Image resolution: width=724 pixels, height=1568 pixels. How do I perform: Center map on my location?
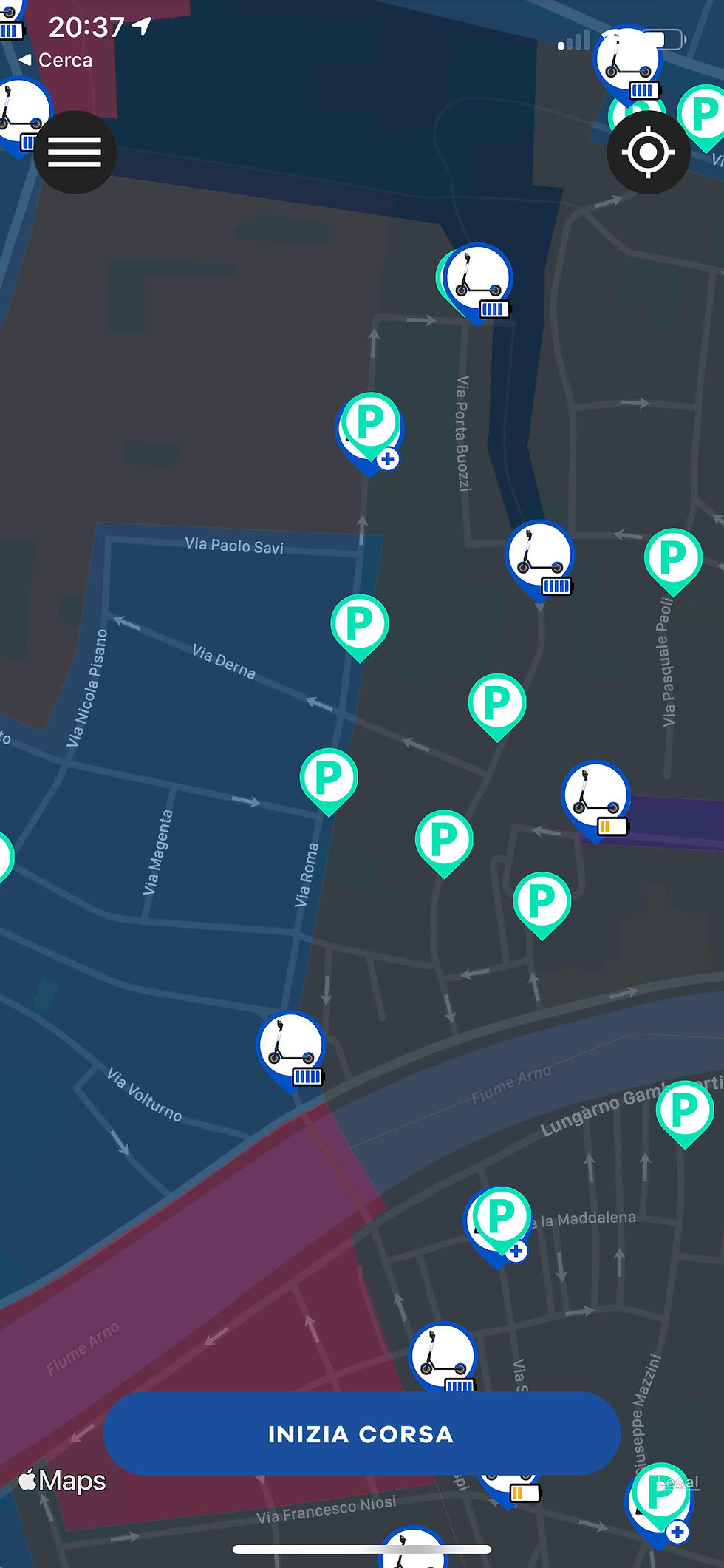pyautogui.click(x=648, y=152)
